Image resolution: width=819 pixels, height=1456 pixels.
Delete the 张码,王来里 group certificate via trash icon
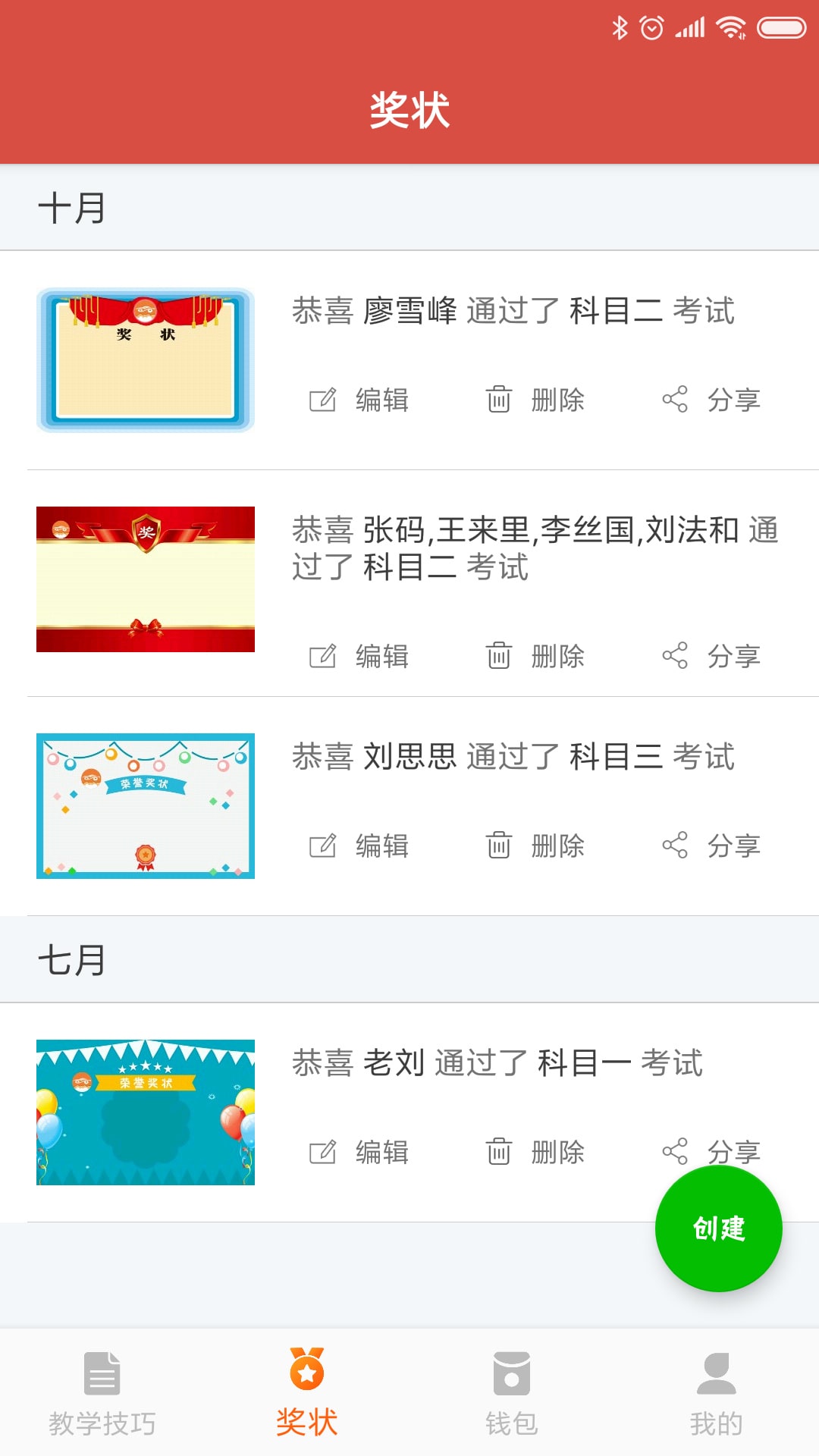tap(500, 657)
